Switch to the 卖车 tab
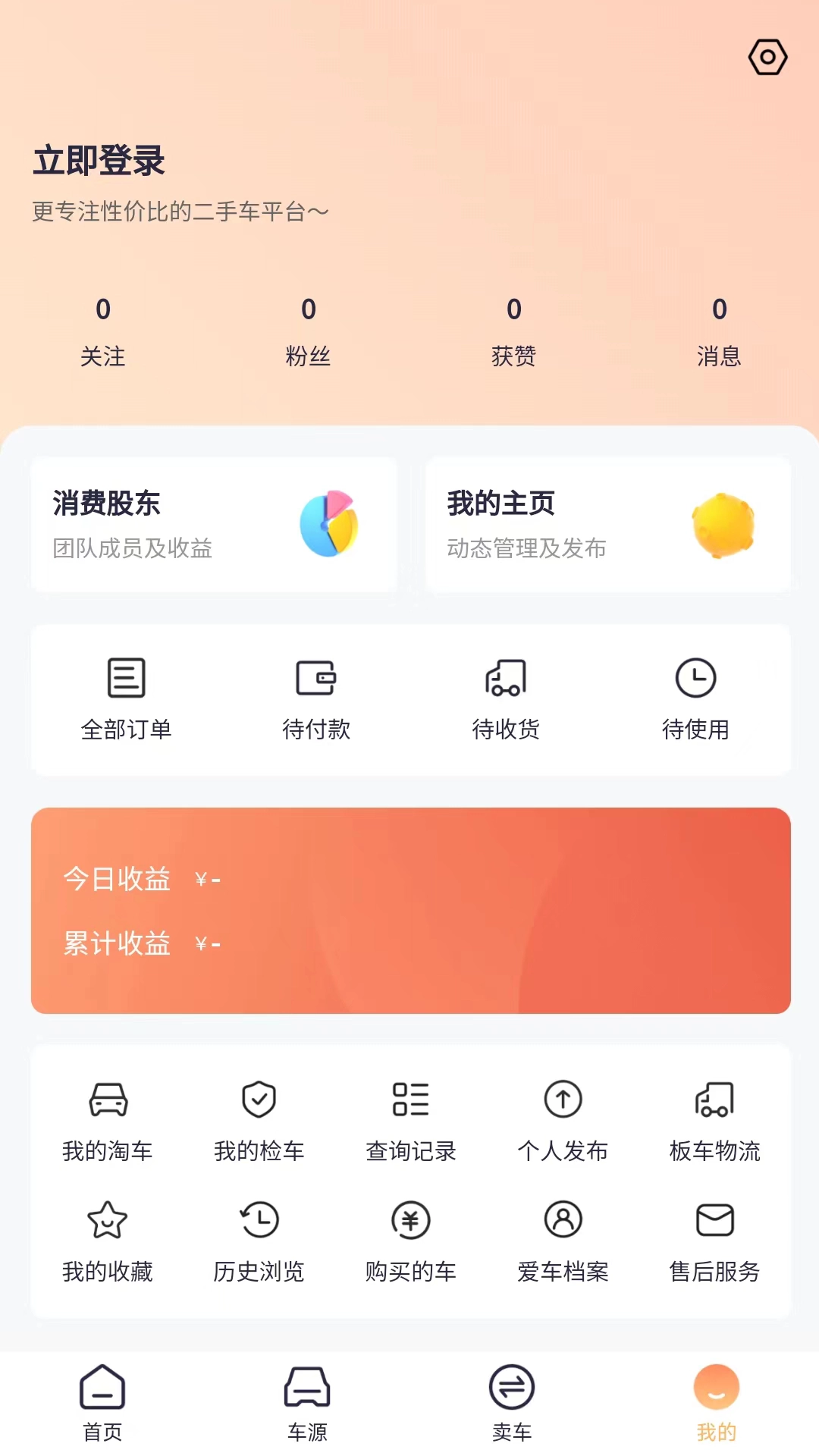The width and height of the screenshot is (819, 1456). click(512, 1403)
